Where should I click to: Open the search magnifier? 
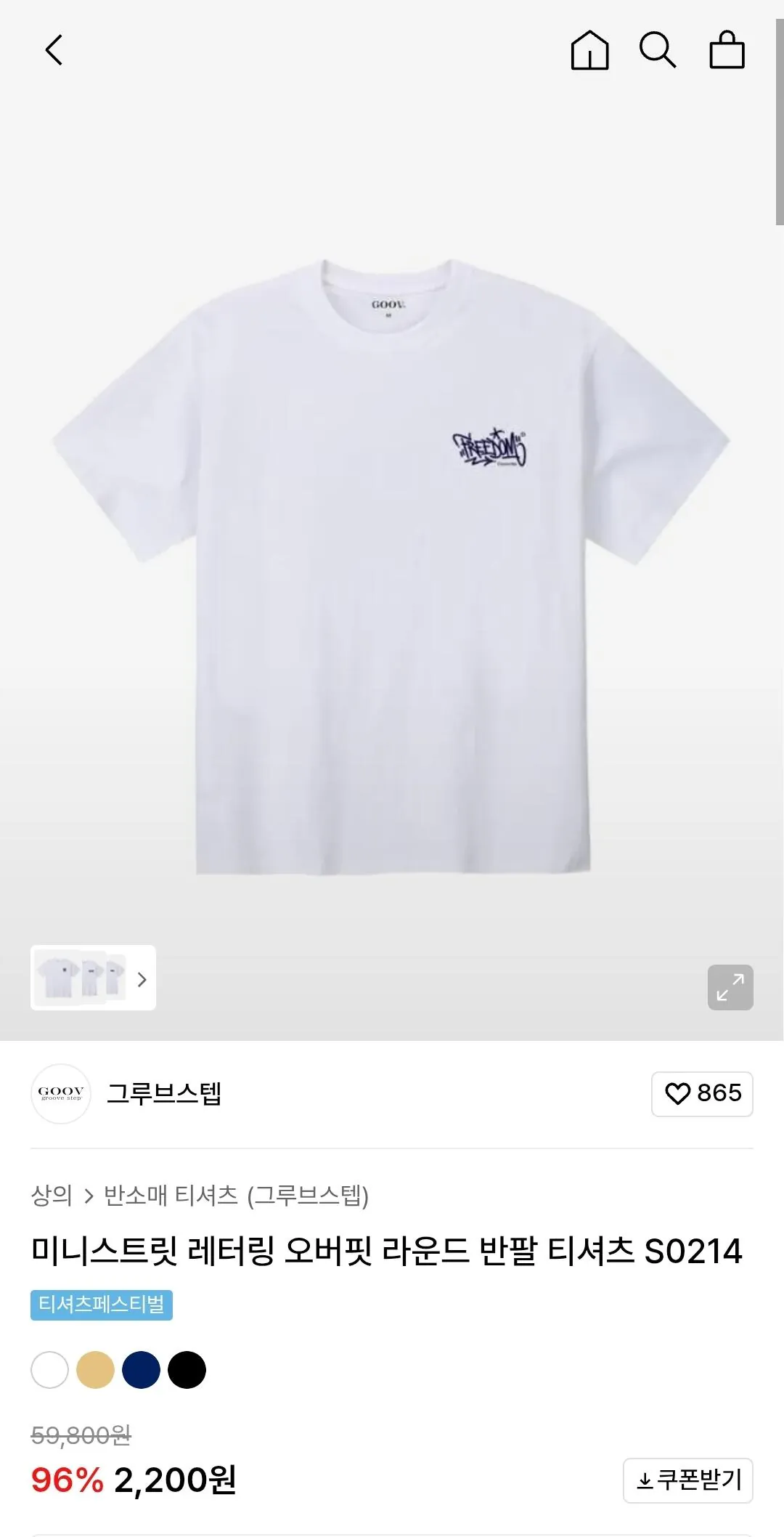tap(657, 50)
